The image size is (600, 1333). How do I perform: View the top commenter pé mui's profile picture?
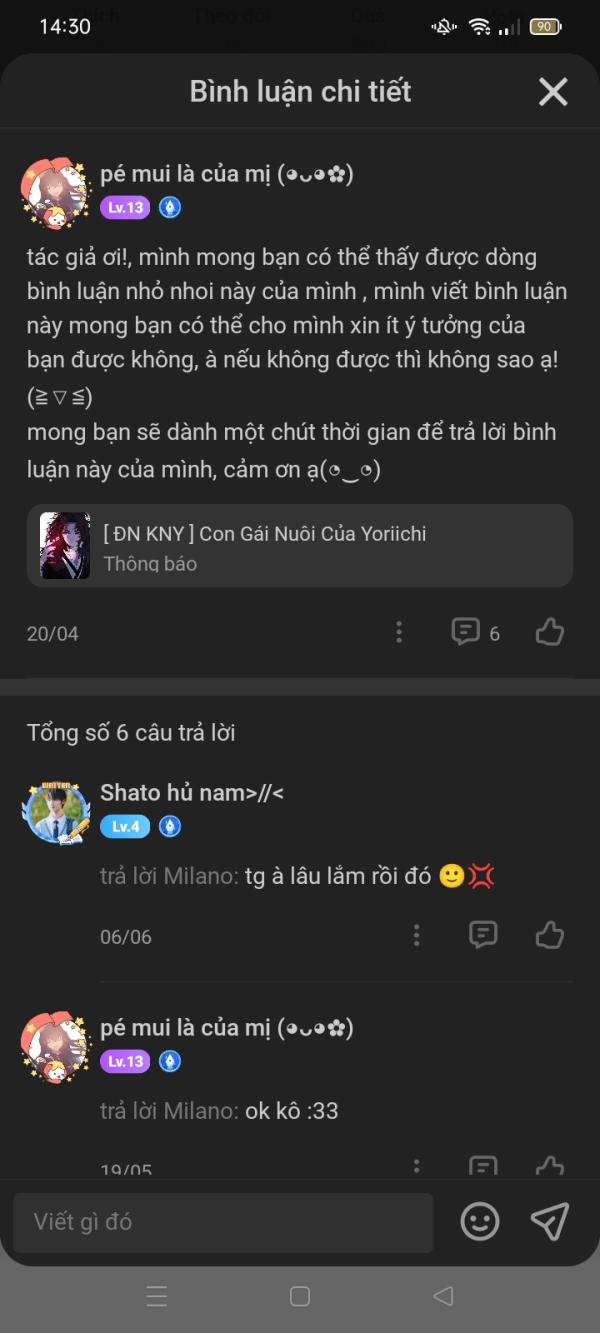(x=56, y=192)
